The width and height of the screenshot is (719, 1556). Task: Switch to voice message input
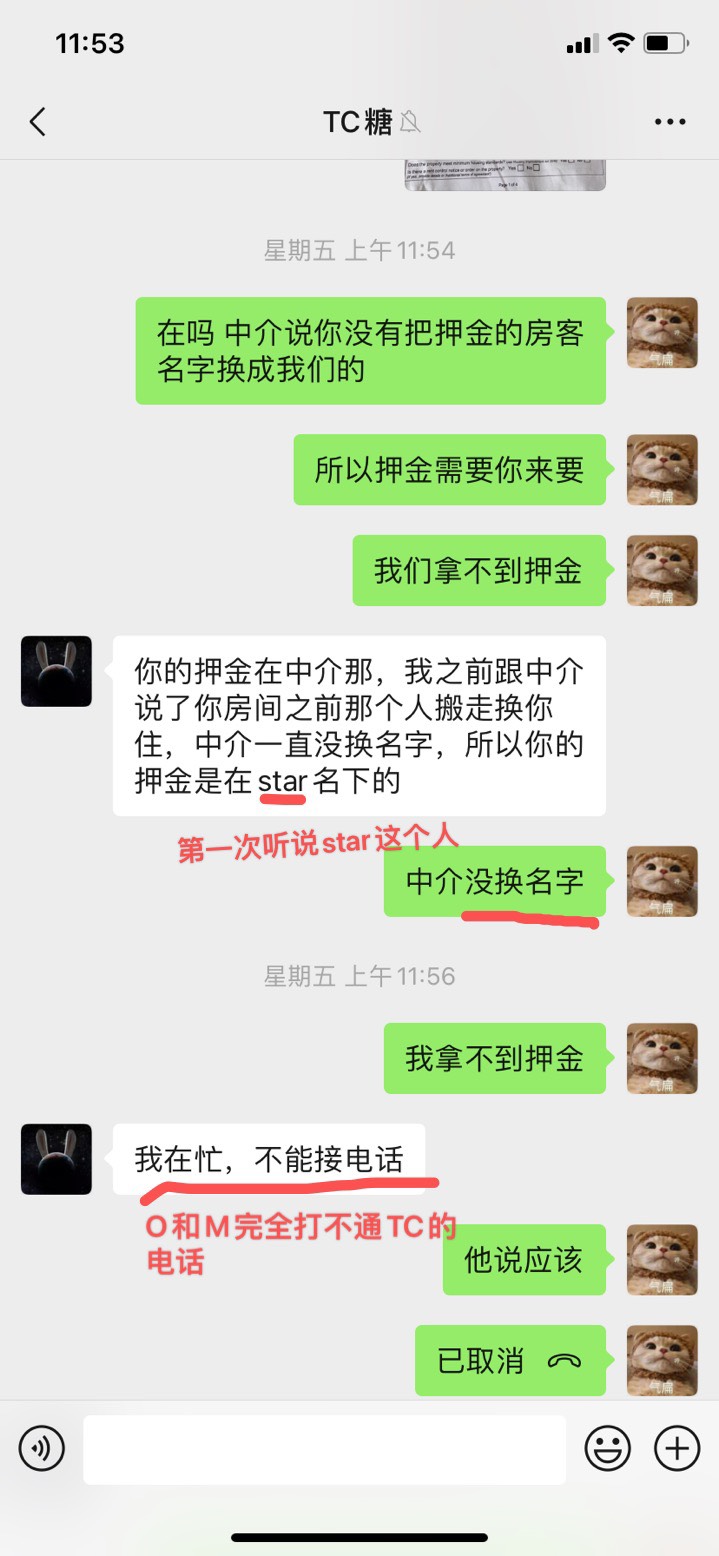point(42,1448)
